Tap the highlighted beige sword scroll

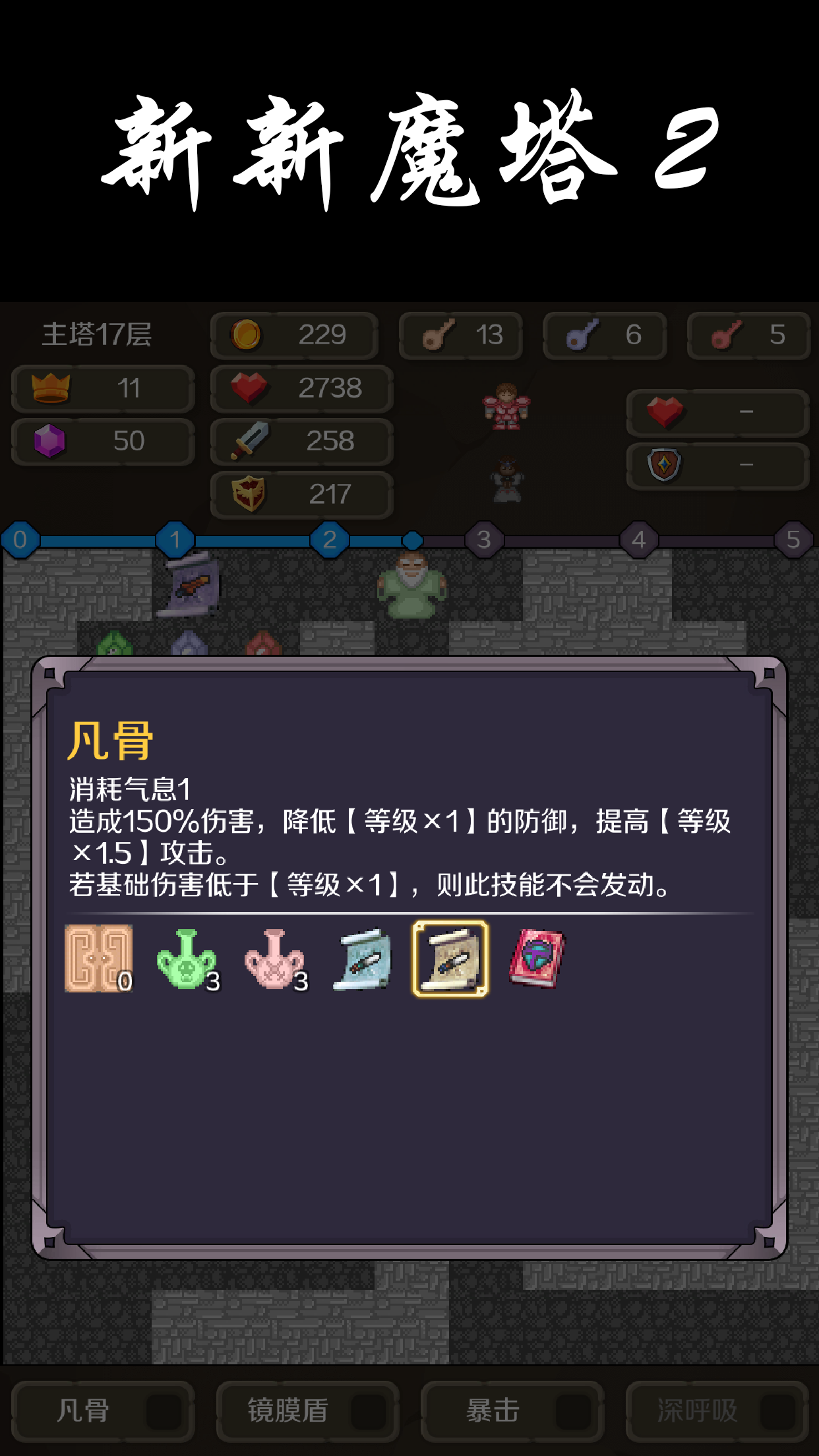pos(450,959)
